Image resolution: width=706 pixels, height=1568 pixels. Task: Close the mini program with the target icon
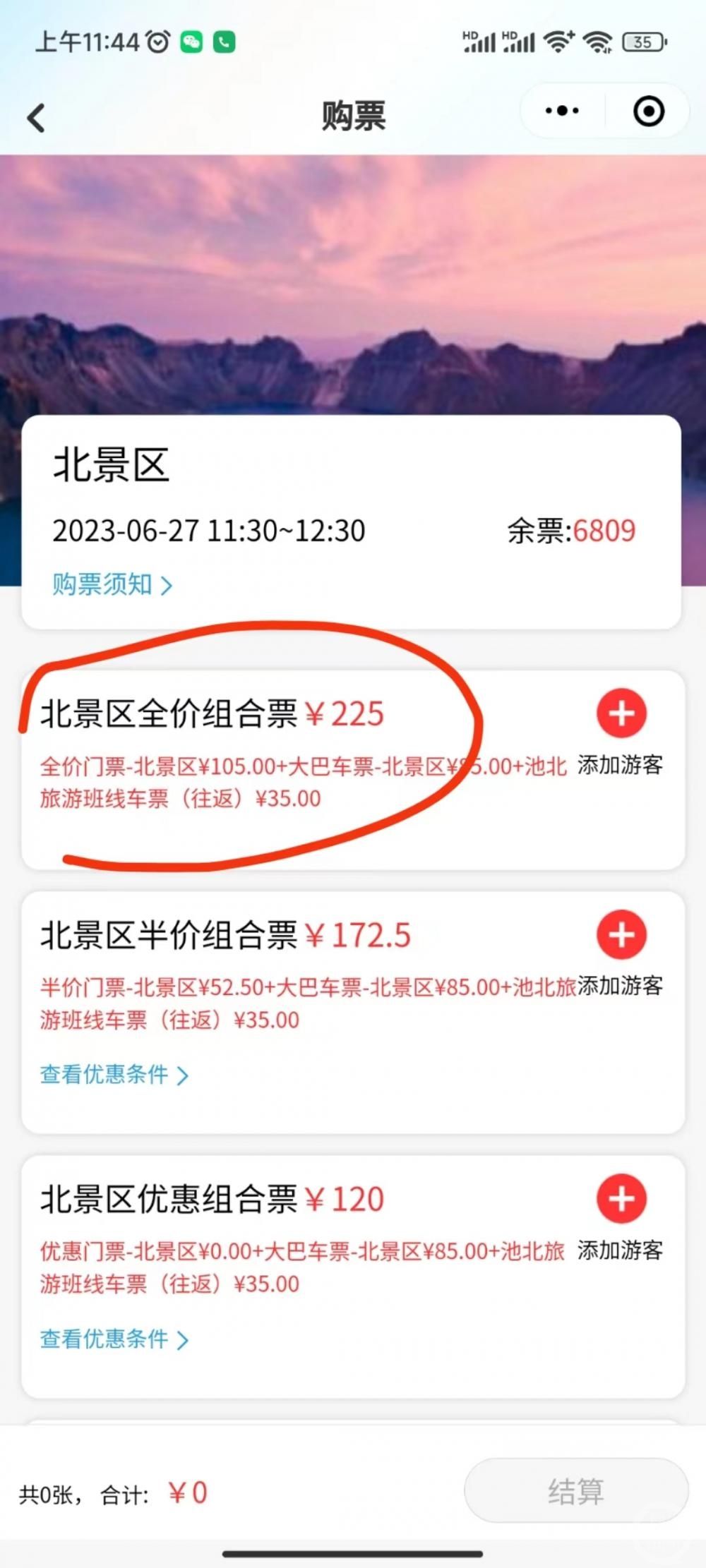coord(648,111)
